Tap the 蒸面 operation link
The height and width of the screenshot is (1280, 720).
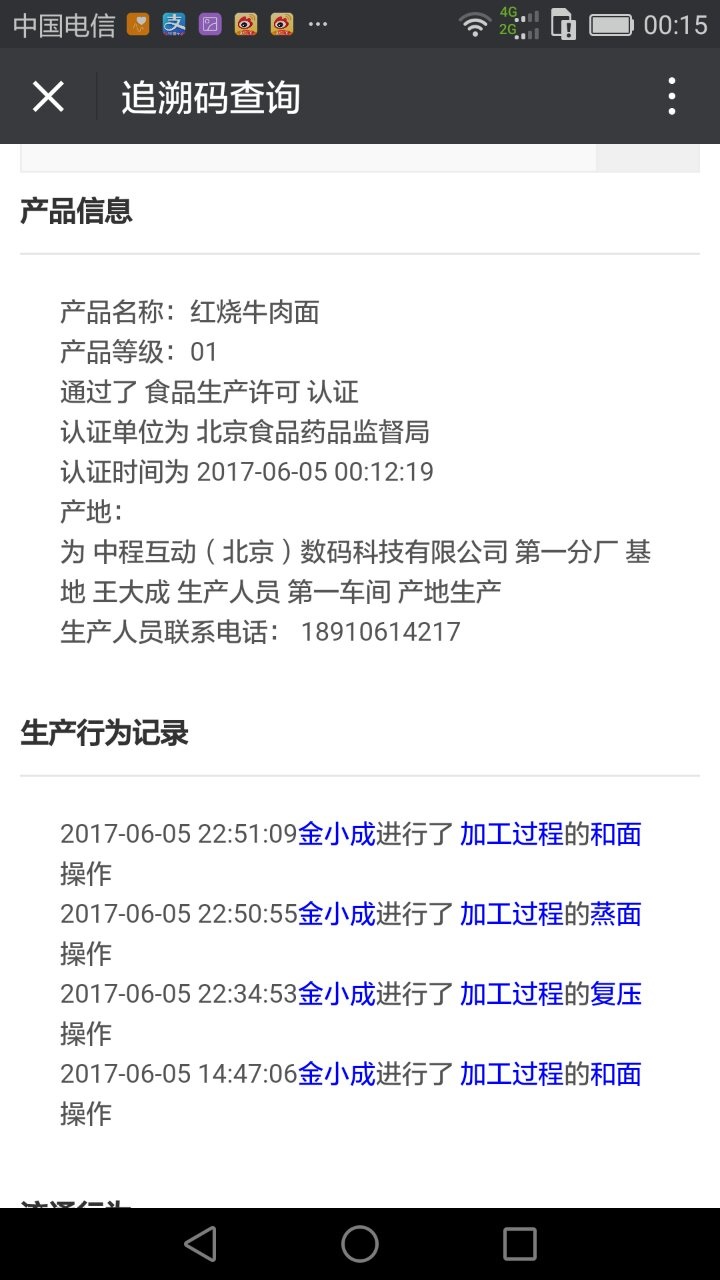click(616, 914)
